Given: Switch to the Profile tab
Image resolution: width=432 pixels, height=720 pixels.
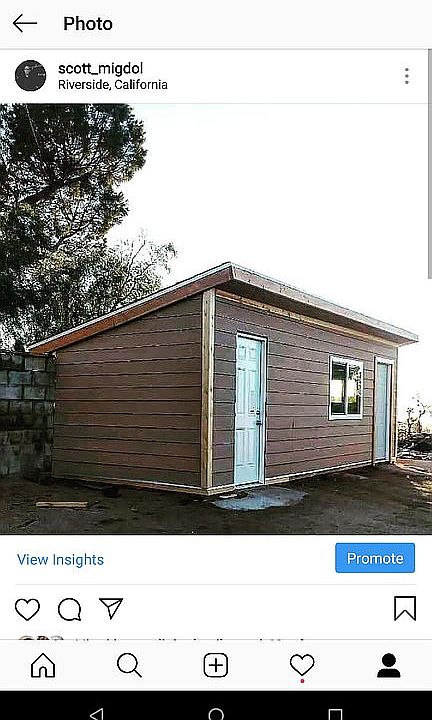Looking at the screenshot, I should (389, 665).
